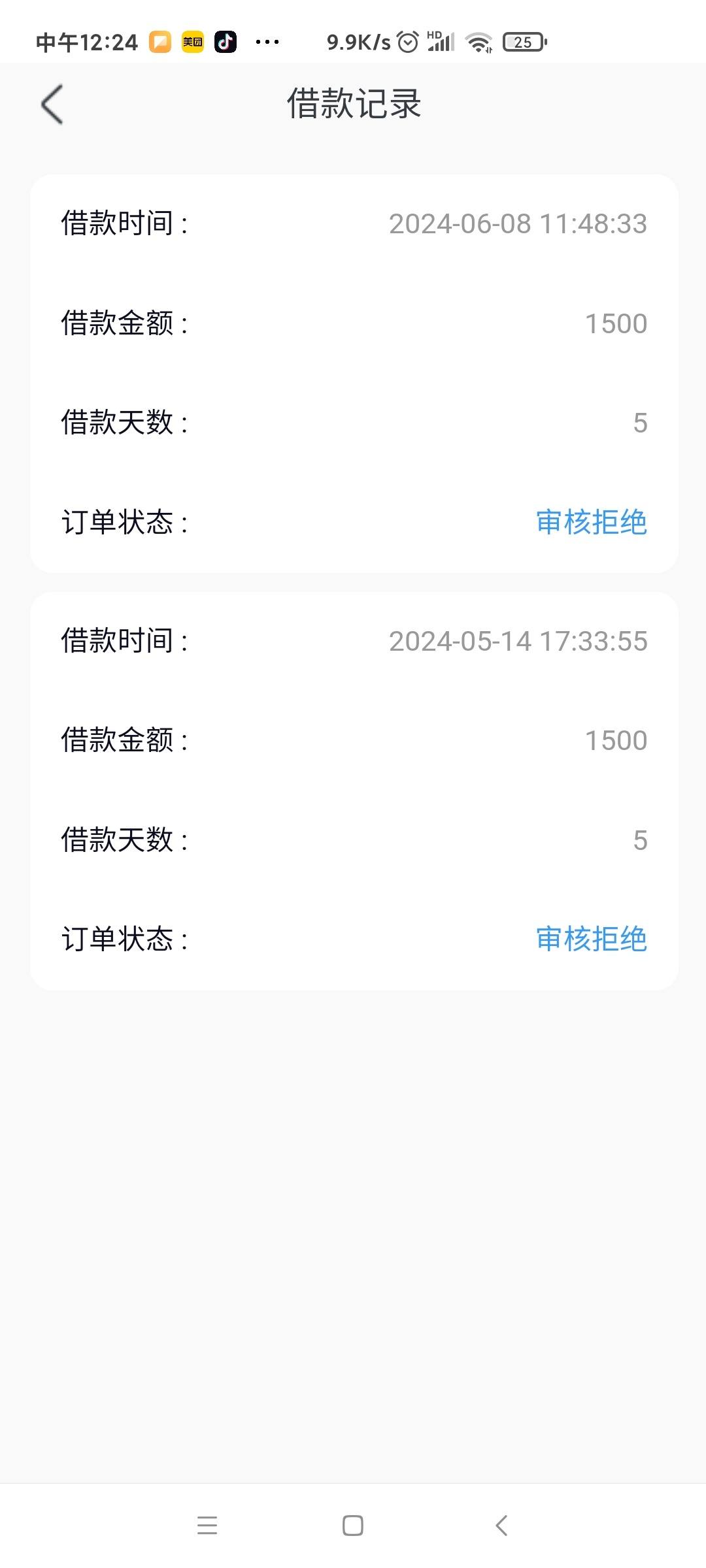This screenshot has width=706, height=1568.
Task: Tap the system home button
Action: click(353, 1526)
